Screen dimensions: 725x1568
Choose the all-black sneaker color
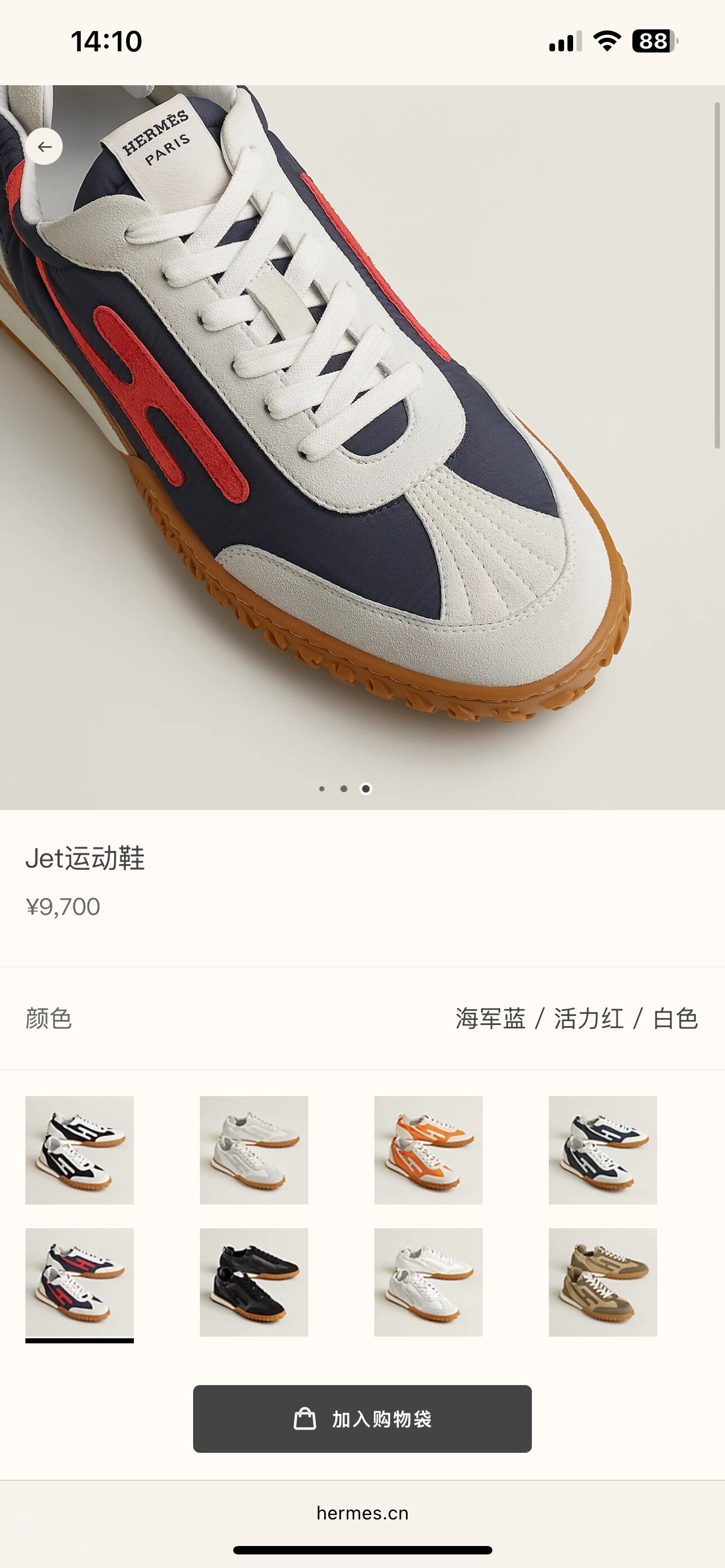click(254, 1282)
